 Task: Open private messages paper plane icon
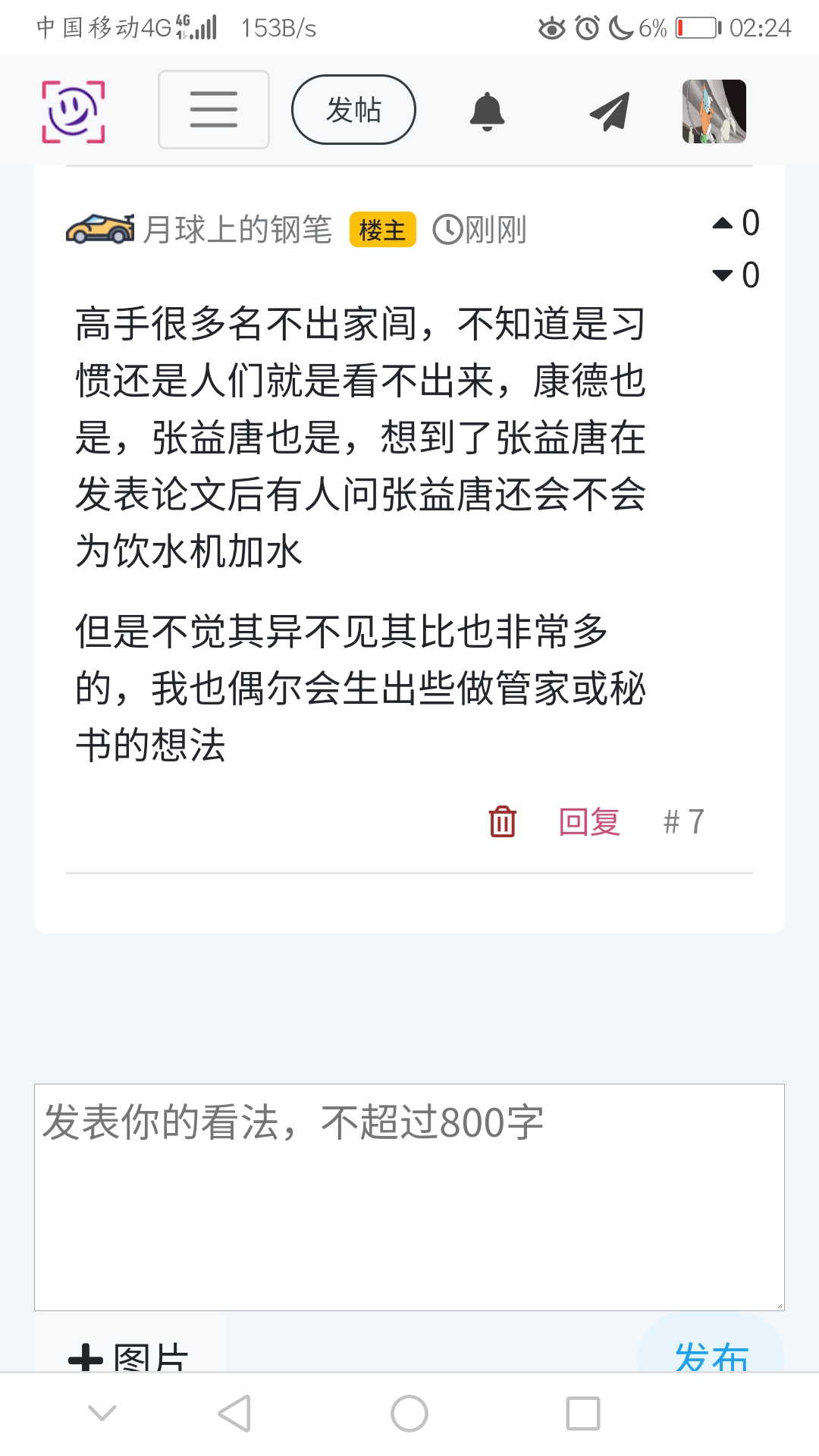[x=610, y=111]
